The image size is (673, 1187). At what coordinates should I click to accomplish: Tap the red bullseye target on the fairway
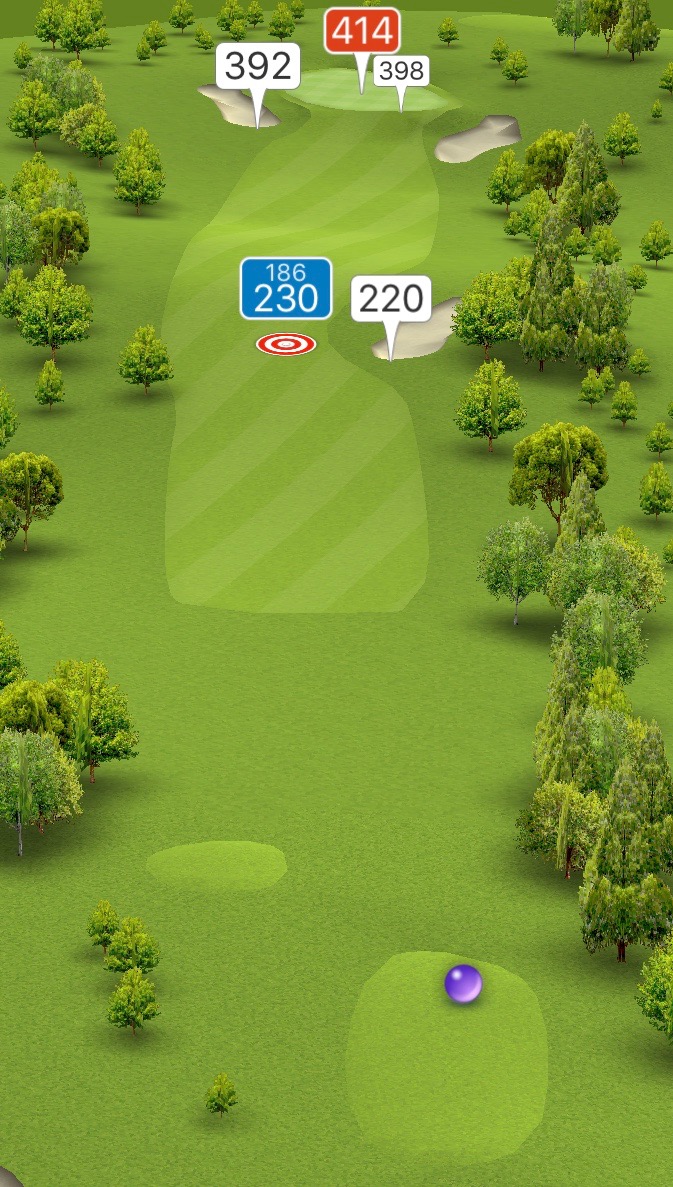point(286,344)
